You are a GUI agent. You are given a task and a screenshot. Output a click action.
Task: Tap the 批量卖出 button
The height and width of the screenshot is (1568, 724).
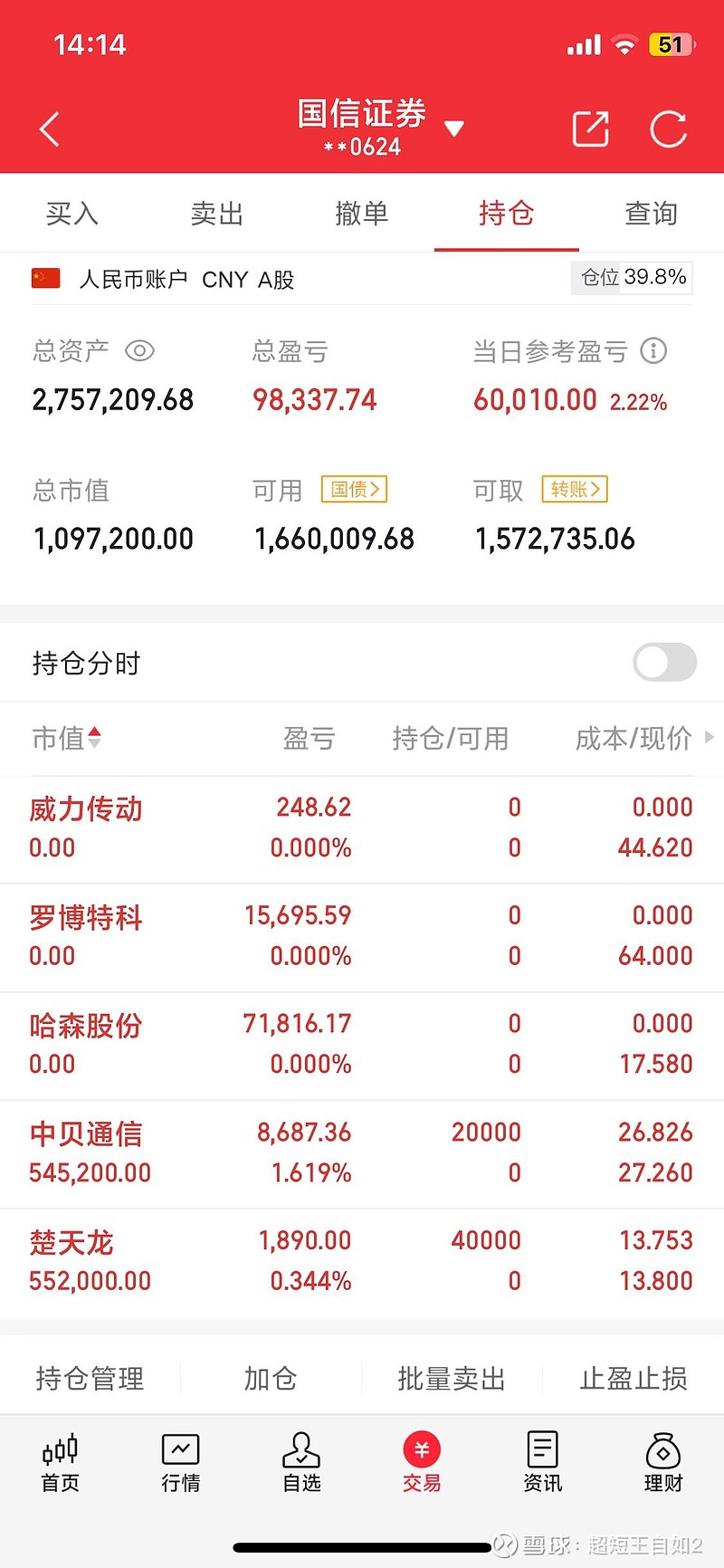(452, 1379)
